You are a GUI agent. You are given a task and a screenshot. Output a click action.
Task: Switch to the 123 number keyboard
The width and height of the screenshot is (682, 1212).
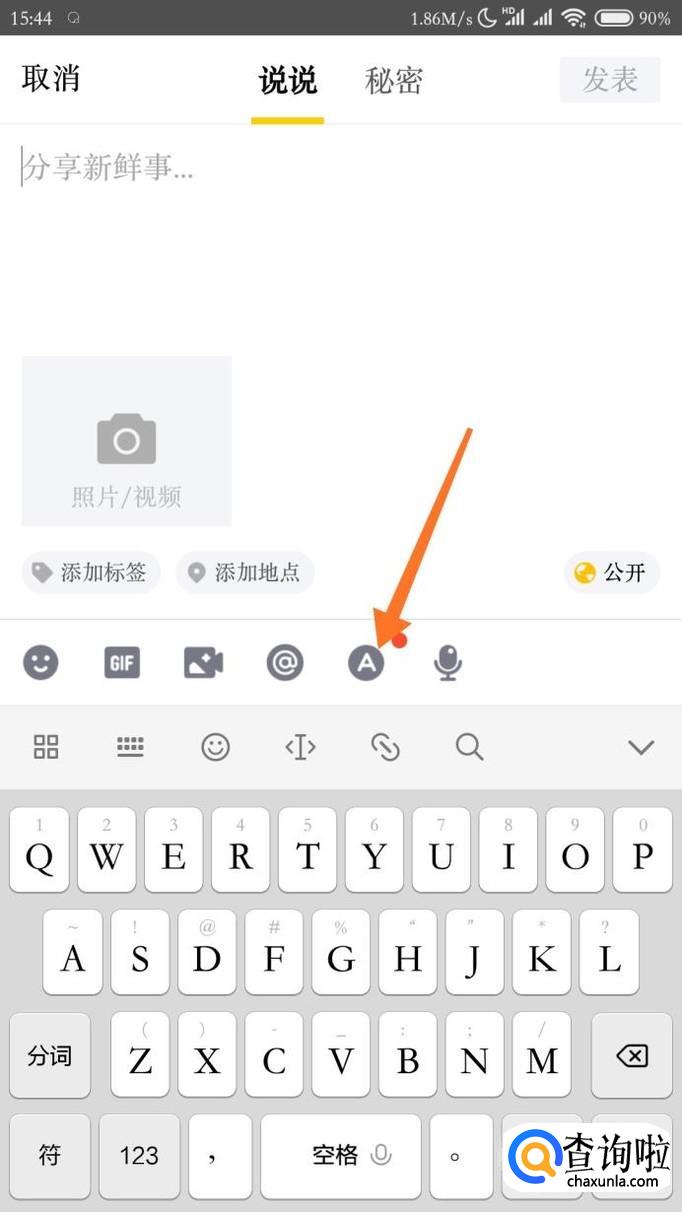[139, 1155]
